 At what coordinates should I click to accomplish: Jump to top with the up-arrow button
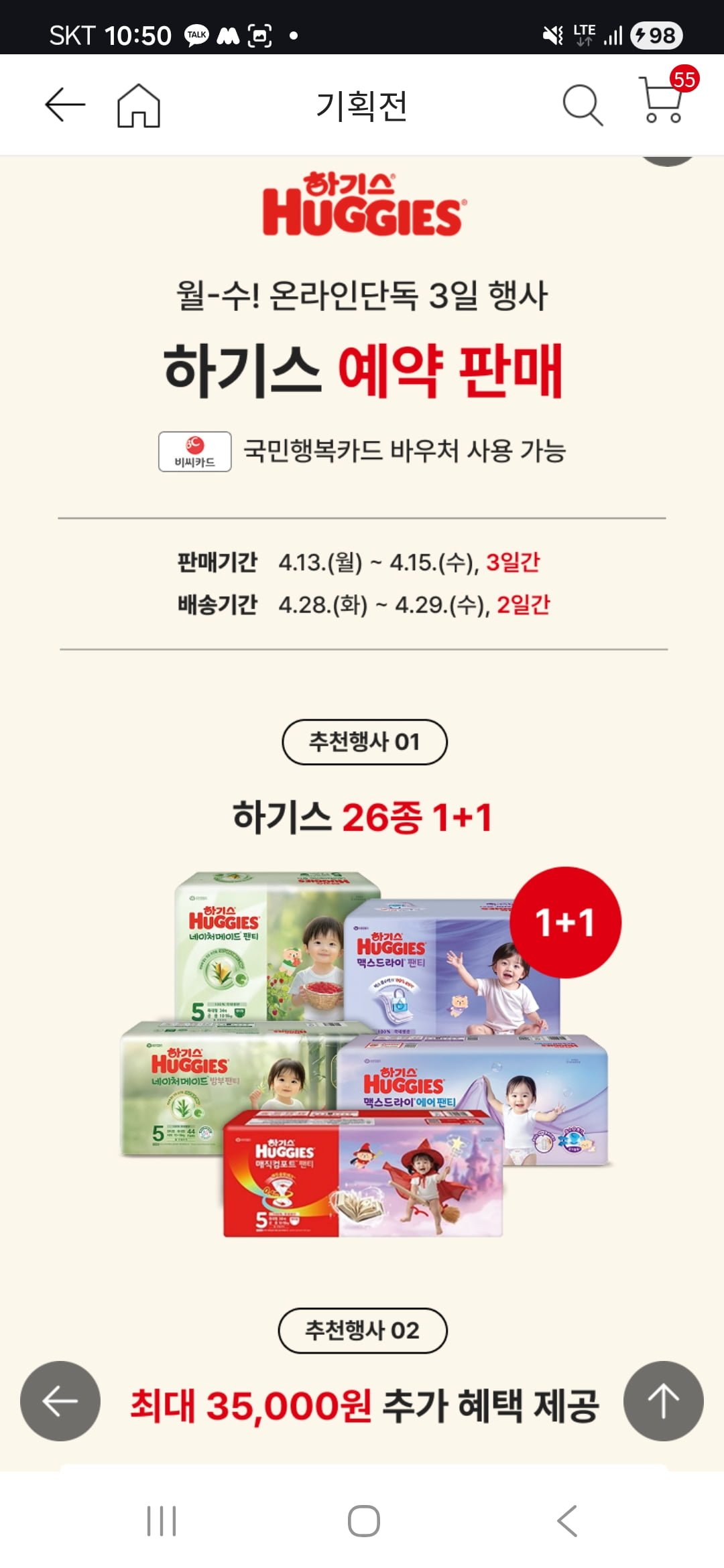click(663, 1401)
